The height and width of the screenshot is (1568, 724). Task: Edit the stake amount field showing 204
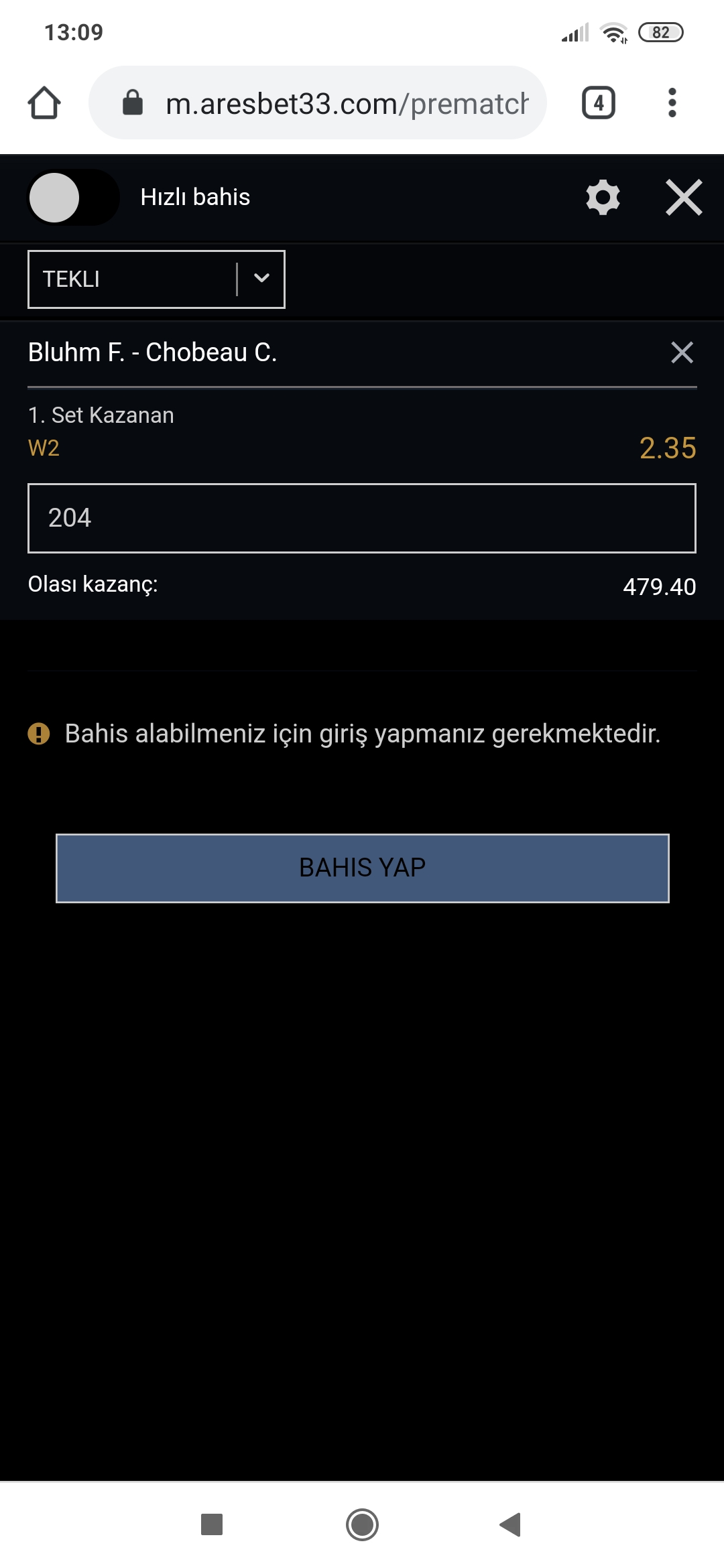pos(362,518)
